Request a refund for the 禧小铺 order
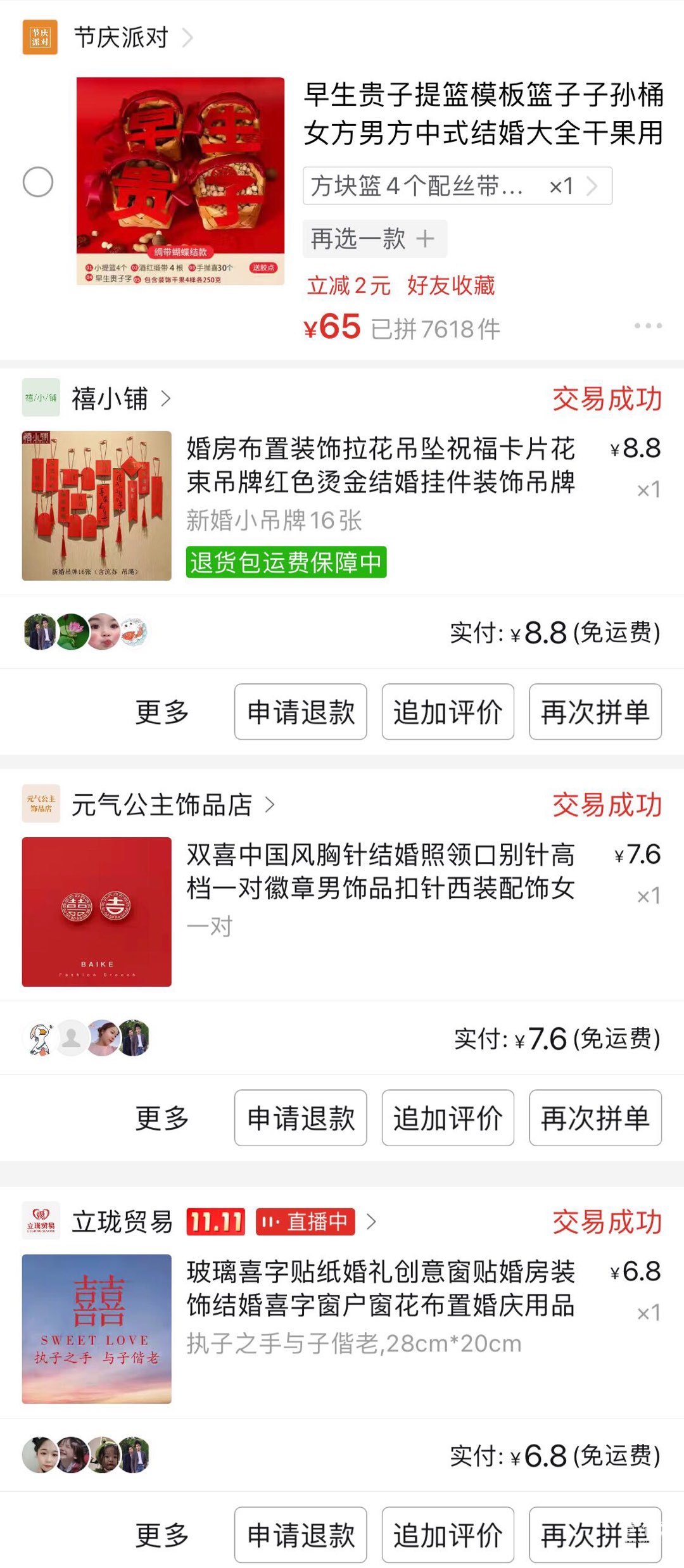Viewport: 684px width, 1568px height. click(301, 712)
